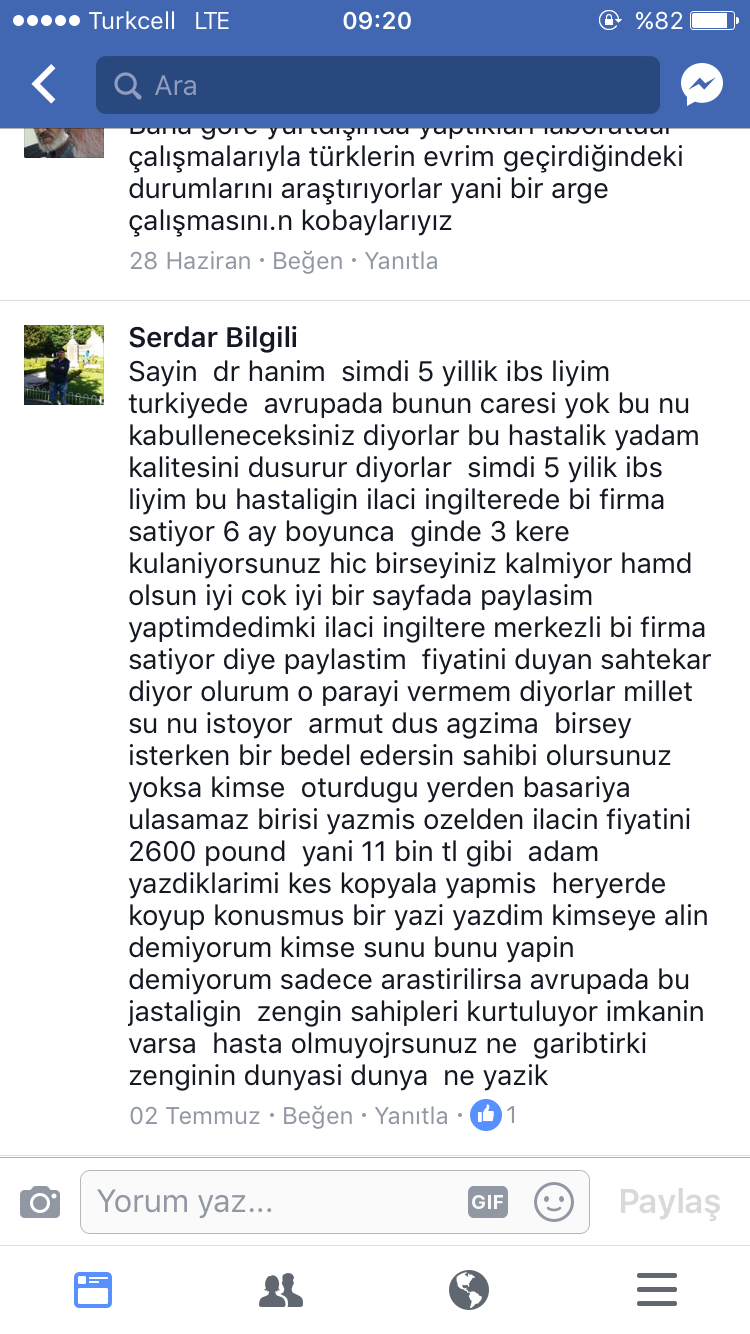This screenshot has width=750, height=1334.
Task: Open the hamburger menu tab
Action: click(x=657, y=1290)
